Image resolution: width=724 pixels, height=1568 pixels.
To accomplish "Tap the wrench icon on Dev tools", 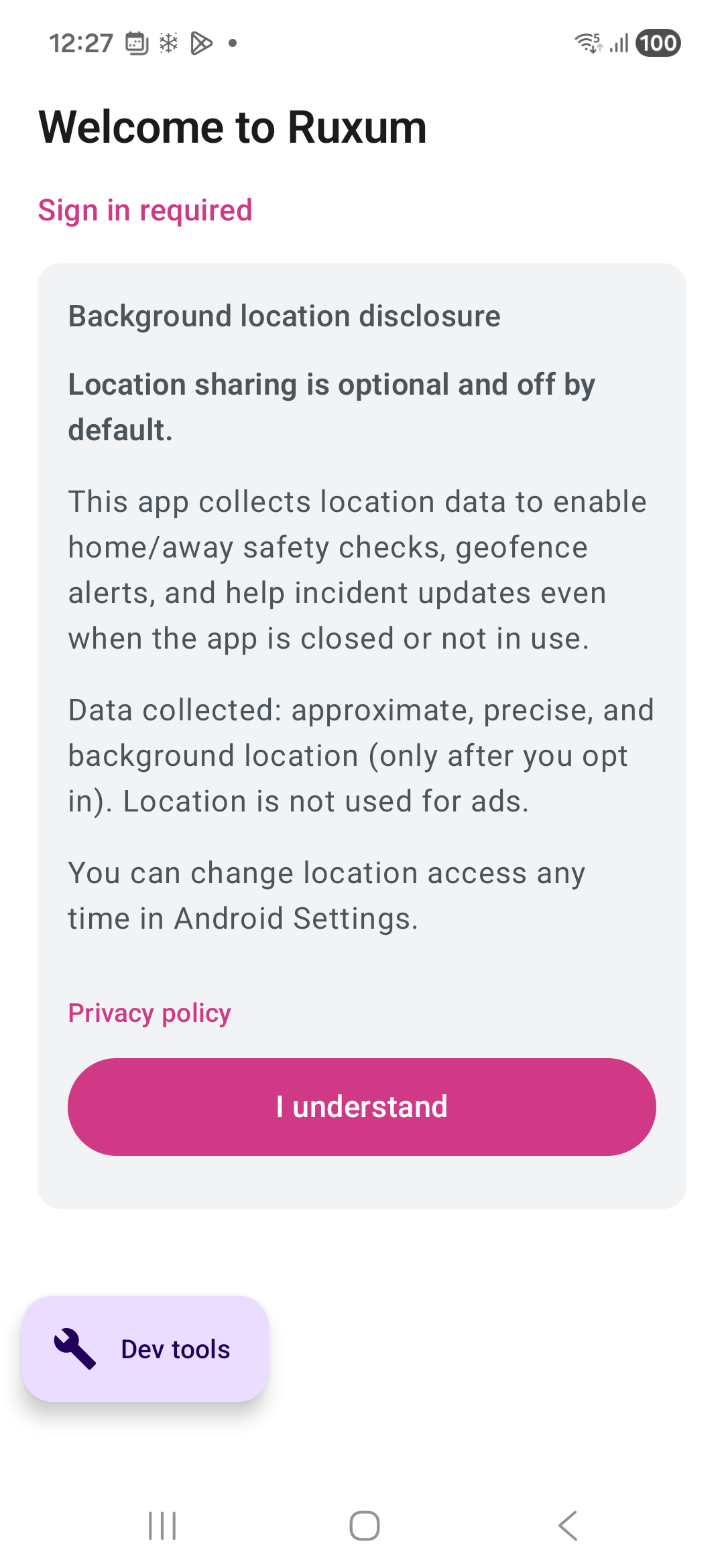I will [74, 1348].
